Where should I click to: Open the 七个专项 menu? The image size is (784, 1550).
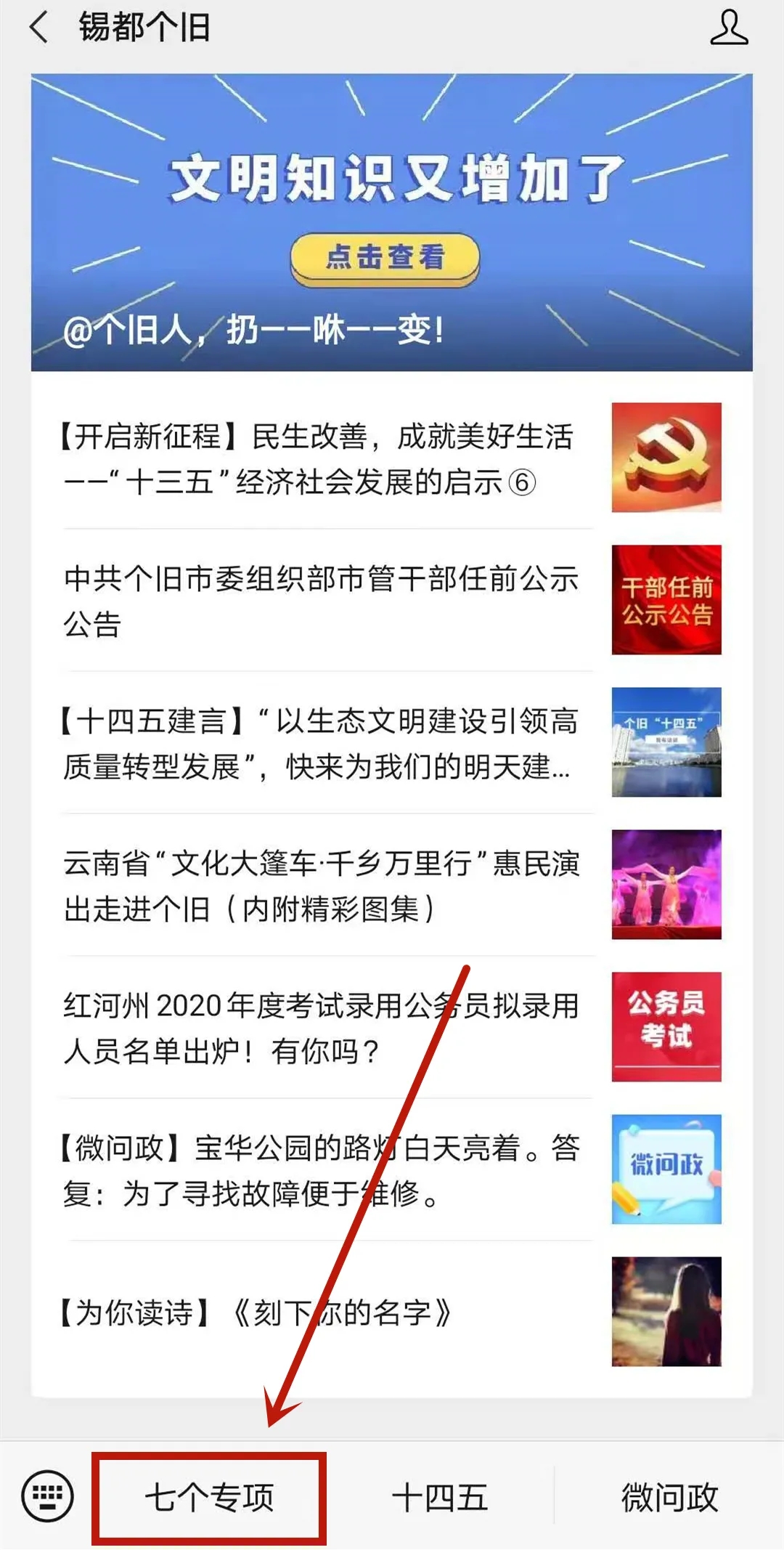pyautogui.click(x=209, y=1498)
